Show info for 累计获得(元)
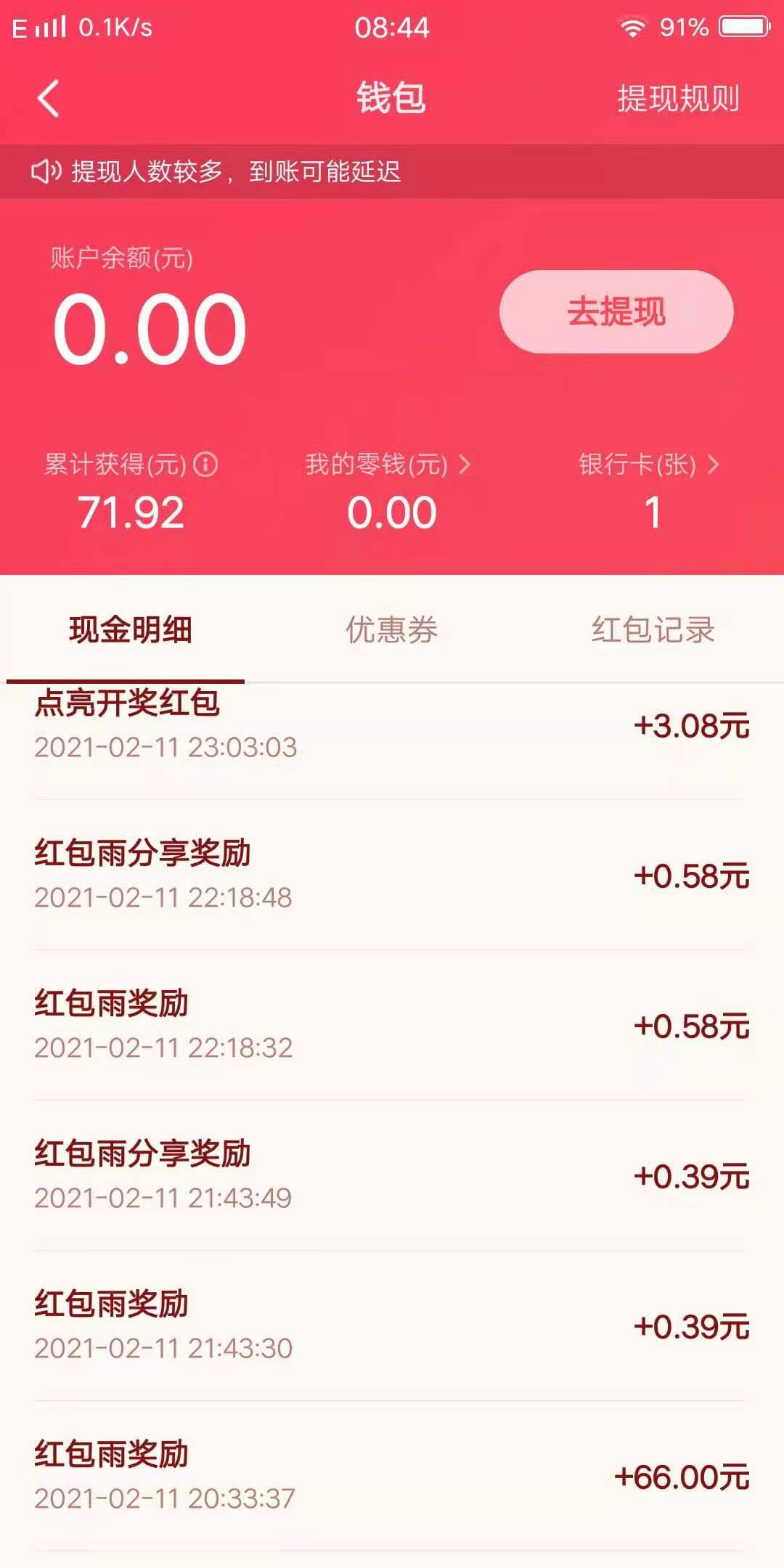The height and width of the screenshot is (1568, 784). click(205, 464)
